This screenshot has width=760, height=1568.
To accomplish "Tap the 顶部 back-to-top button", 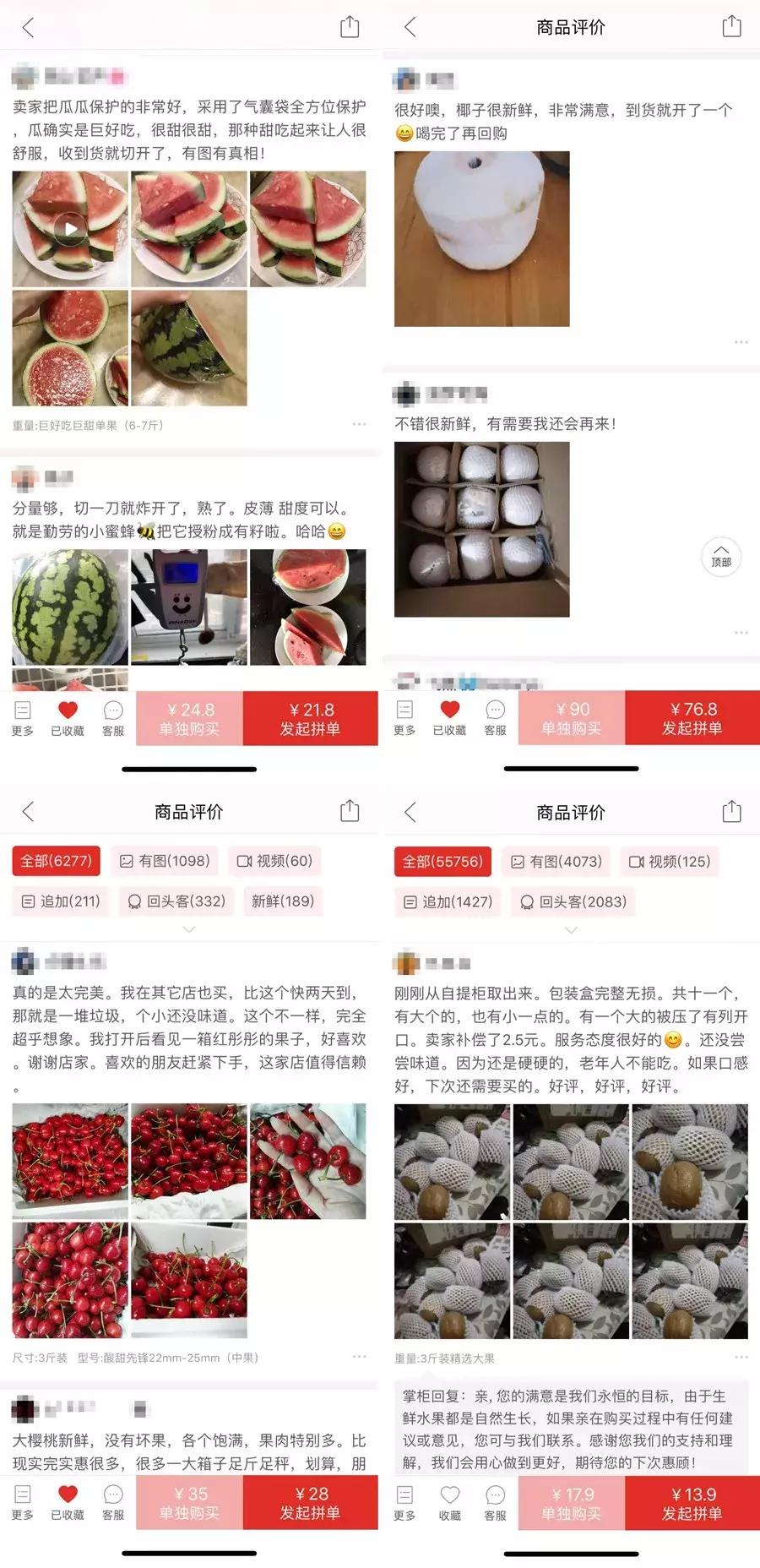I will pos(721,557).
